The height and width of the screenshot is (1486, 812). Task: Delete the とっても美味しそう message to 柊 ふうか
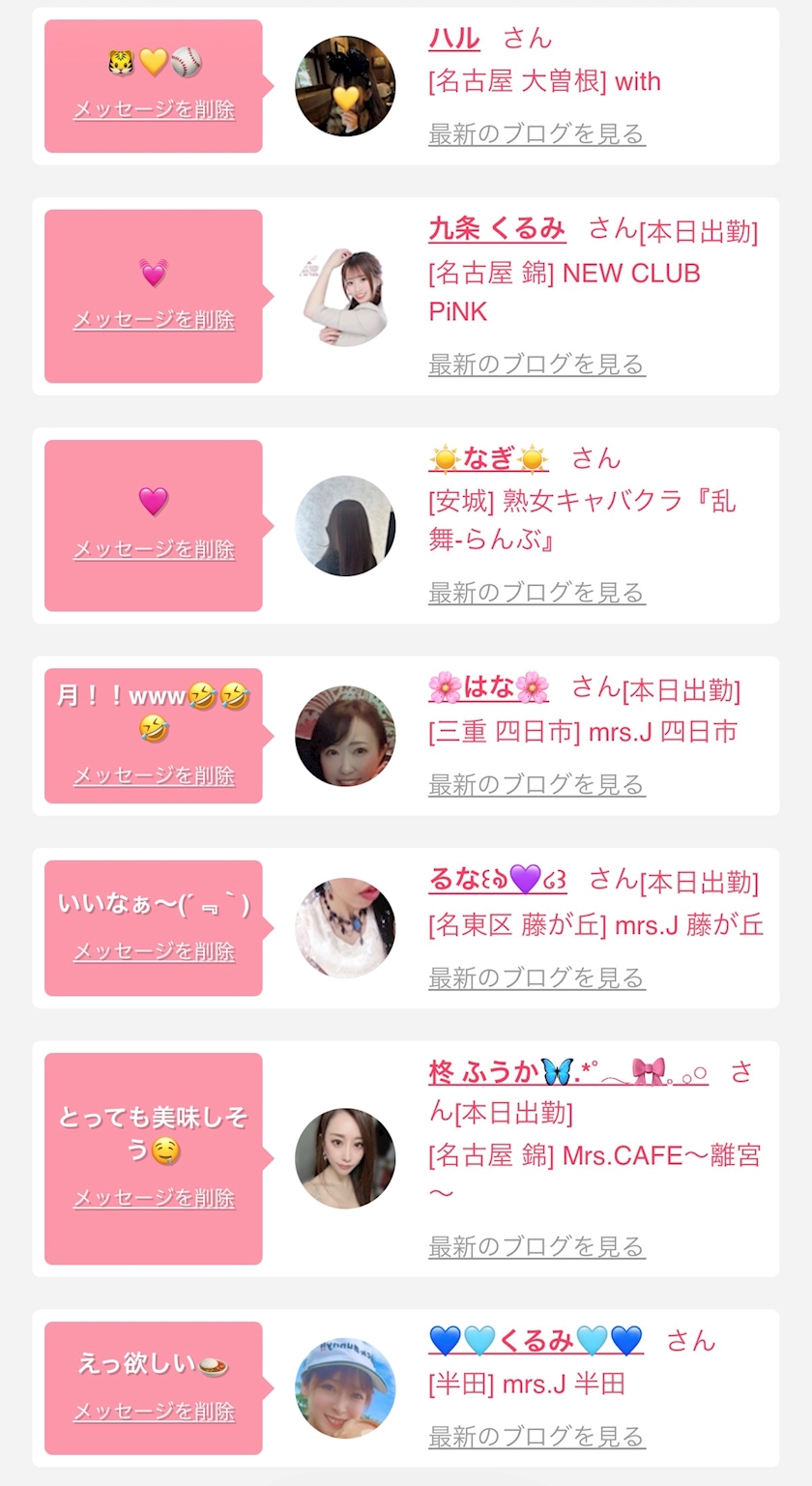click(x=154, y=1198)
